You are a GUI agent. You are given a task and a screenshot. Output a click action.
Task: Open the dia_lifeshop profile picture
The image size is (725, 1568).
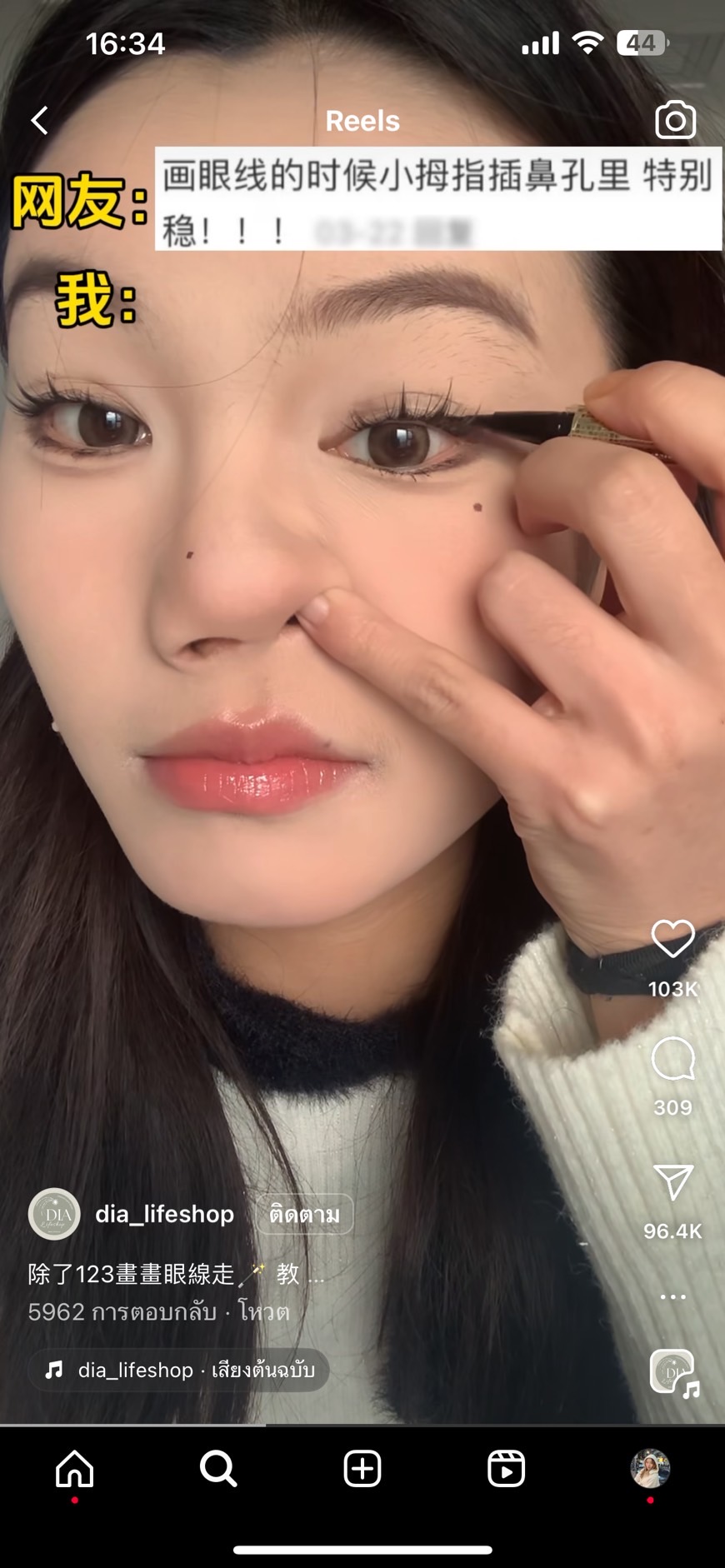[x=54, y=1214]
